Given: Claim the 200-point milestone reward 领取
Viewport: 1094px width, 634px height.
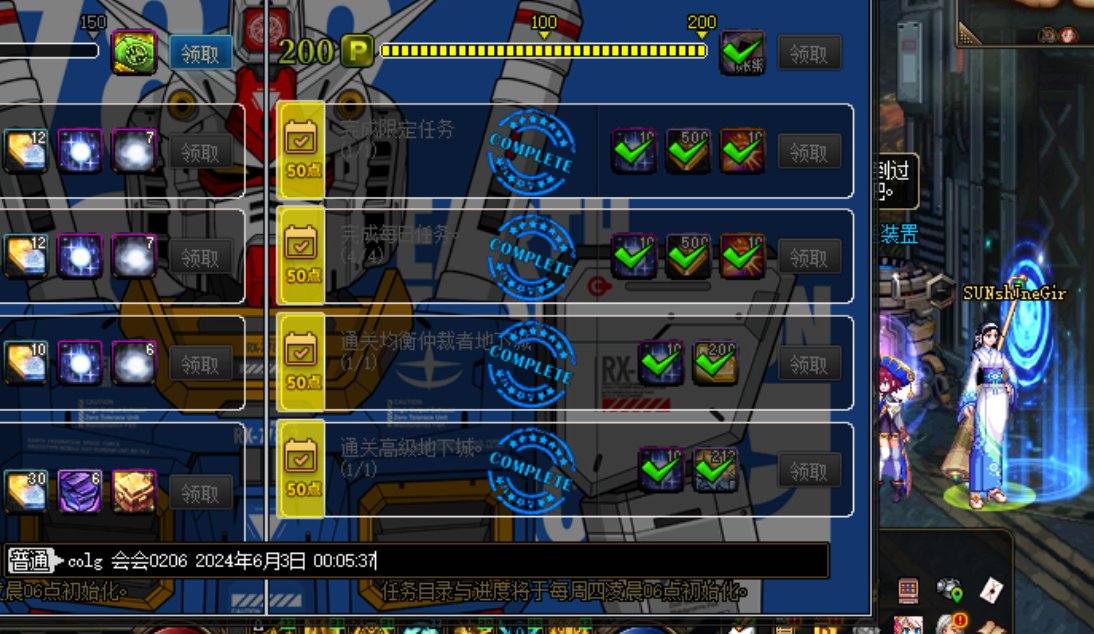Looking at the screenshot, I should click(809, 53).
